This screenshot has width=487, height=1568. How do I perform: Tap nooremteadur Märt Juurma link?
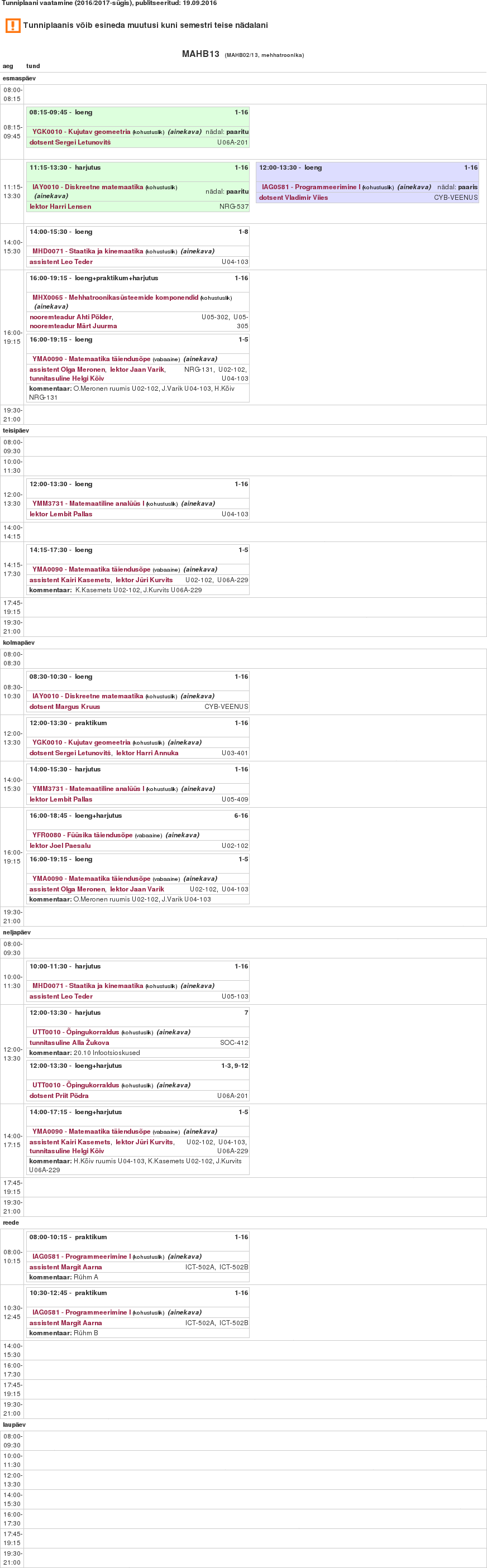pos(73,326)
